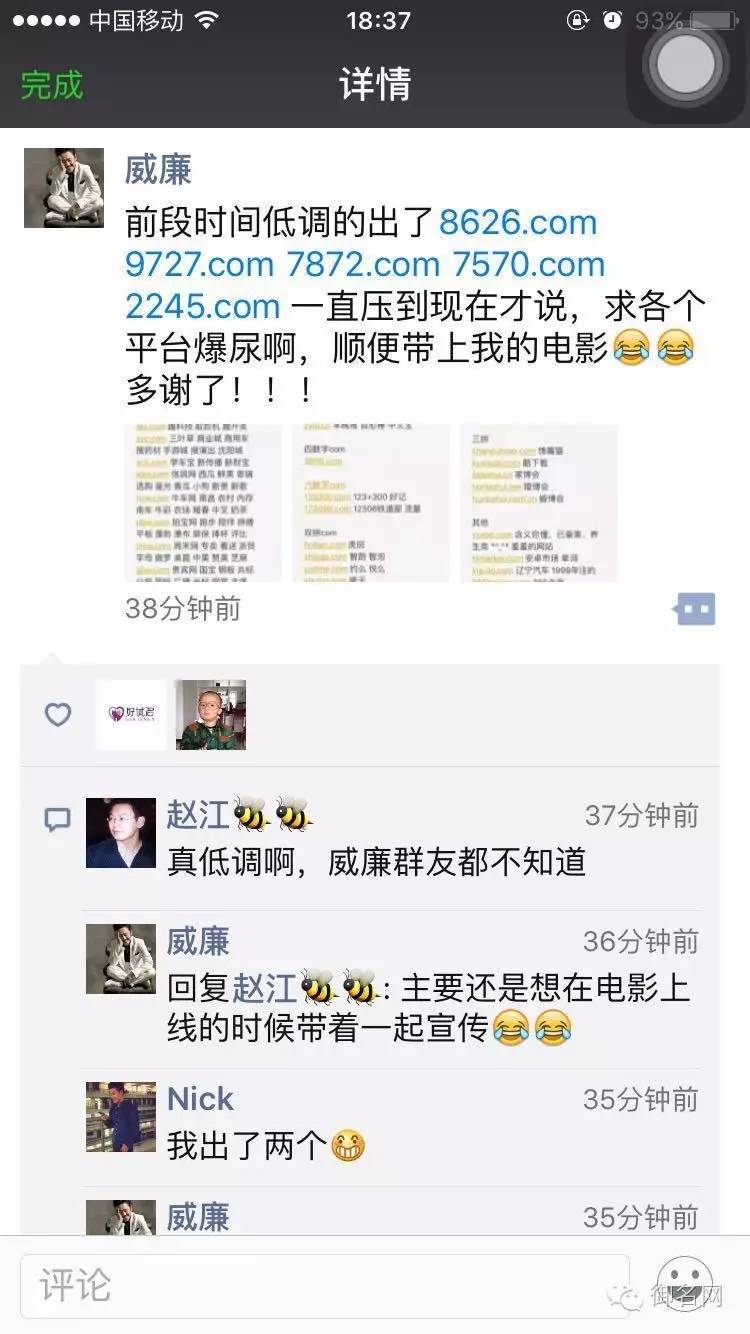Tap 完成 to close the details
Viewport: 750px width, 1334px height.
[x=52, y=84]
